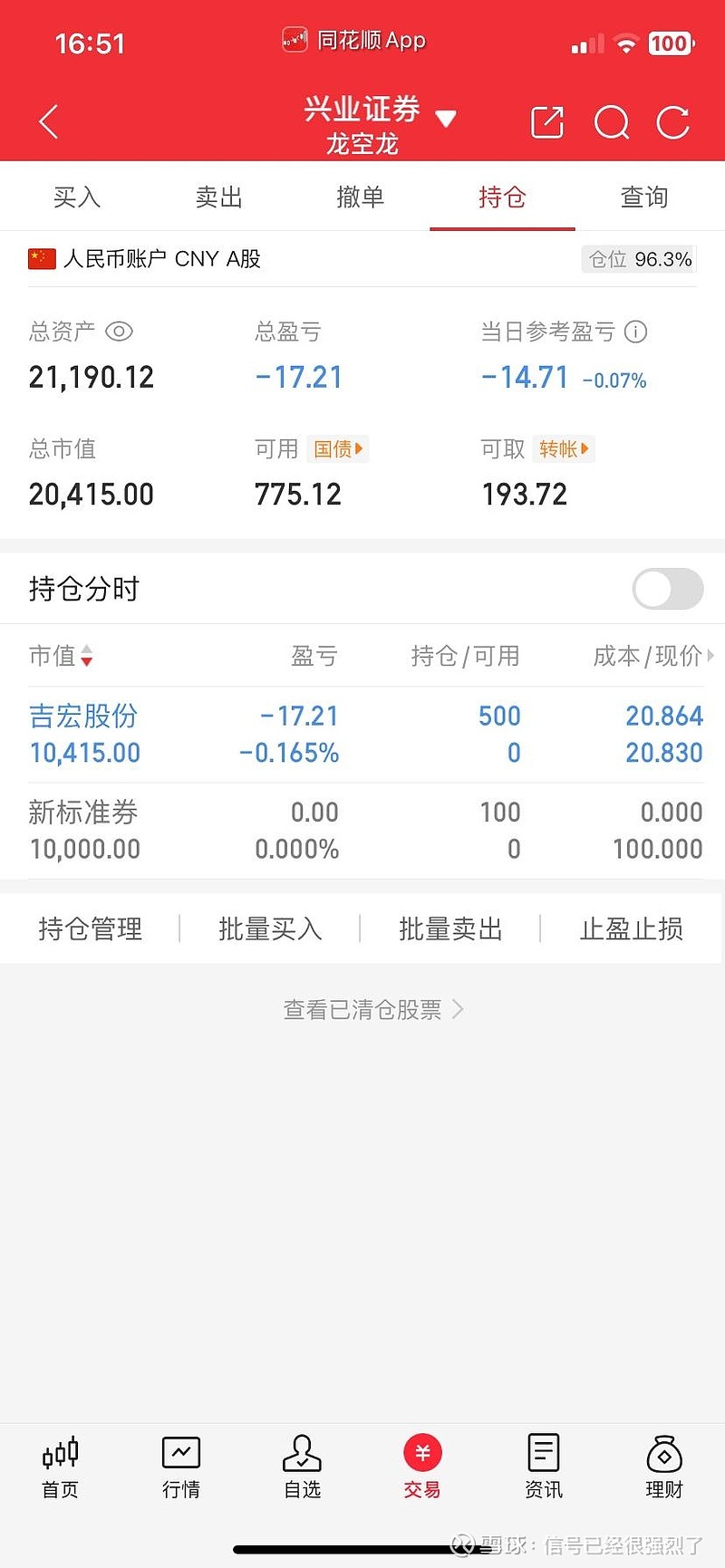Toggle the 持仓分时 switch

pyautogui.click(x=668, y=590)
